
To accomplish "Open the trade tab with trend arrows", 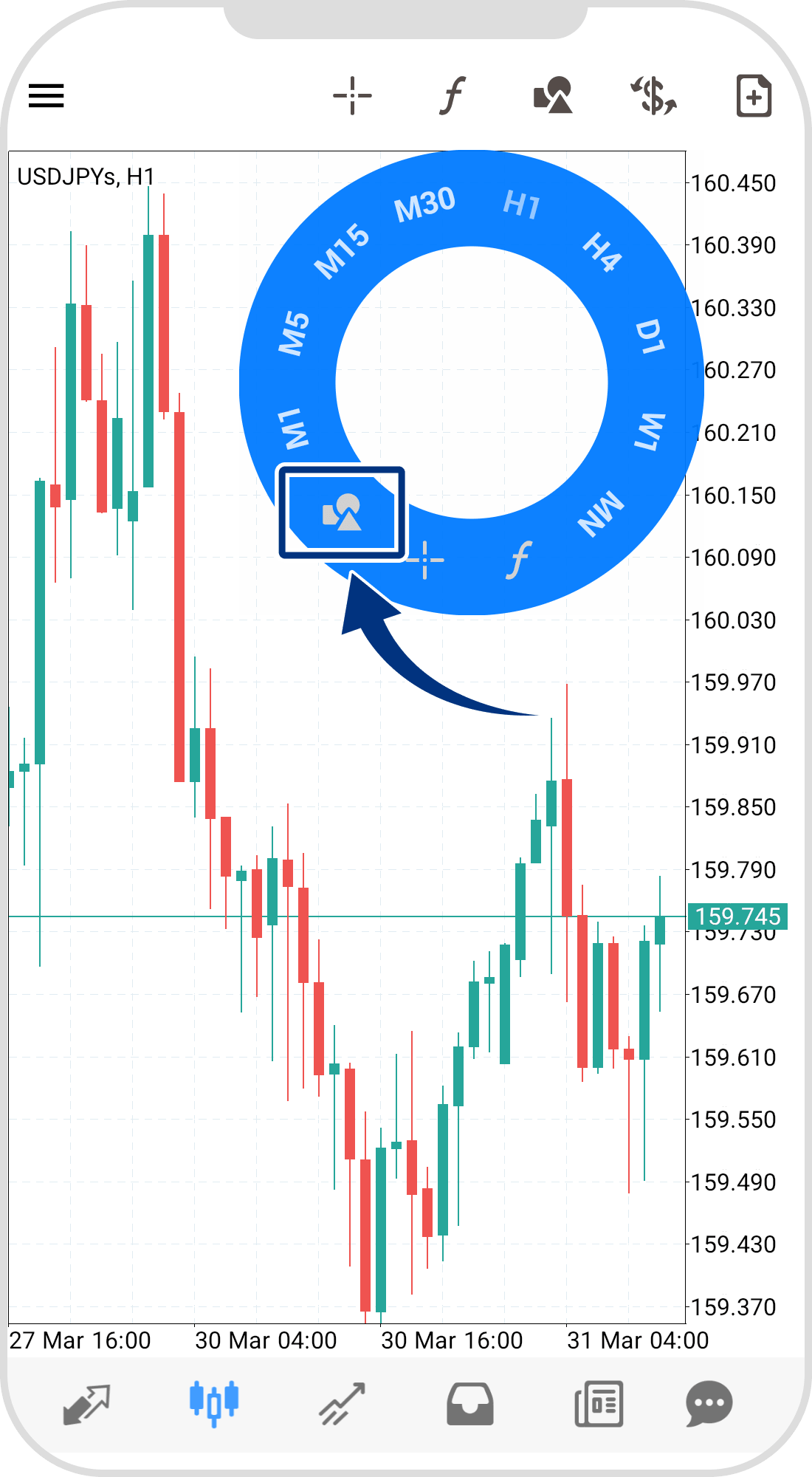I will coord(342,1403).
